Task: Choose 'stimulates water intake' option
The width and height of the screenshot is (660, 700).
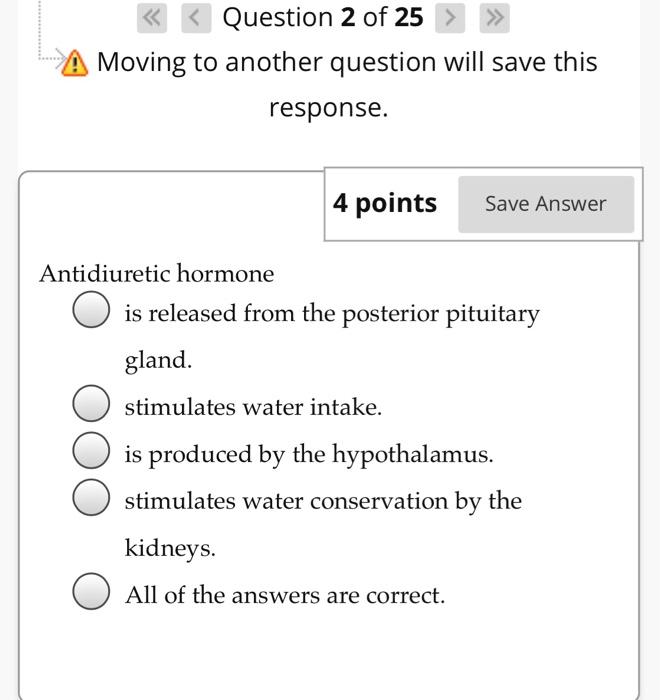Action: pos(91,404)
